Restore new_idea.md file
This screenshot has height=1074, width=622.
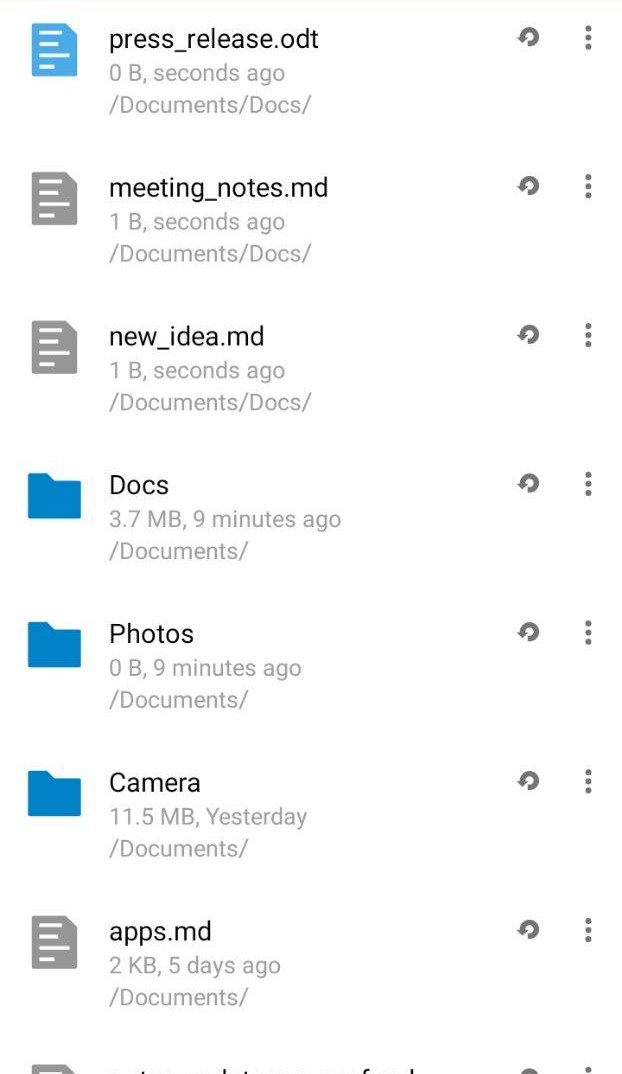528,334
